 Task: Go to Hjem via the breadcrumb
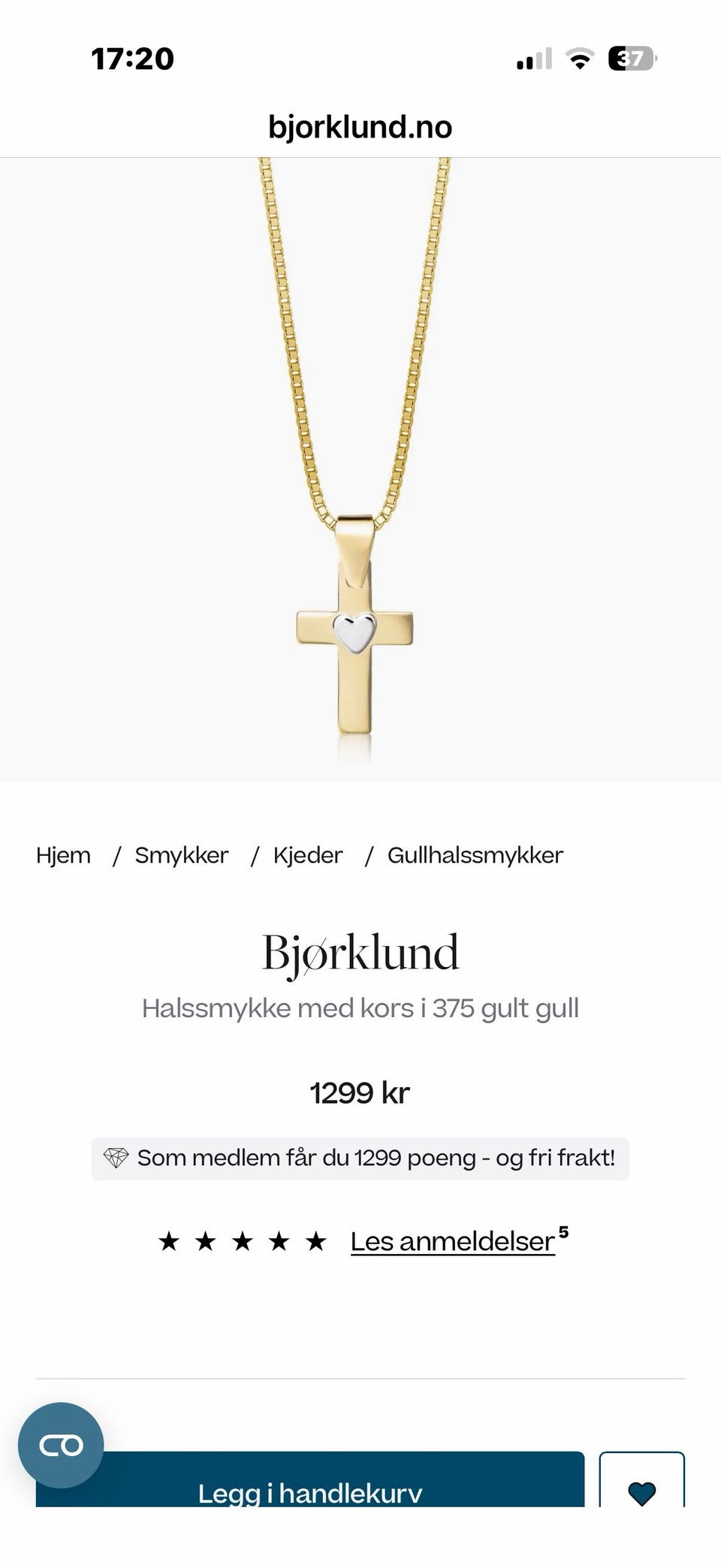[x=62, y=854]
